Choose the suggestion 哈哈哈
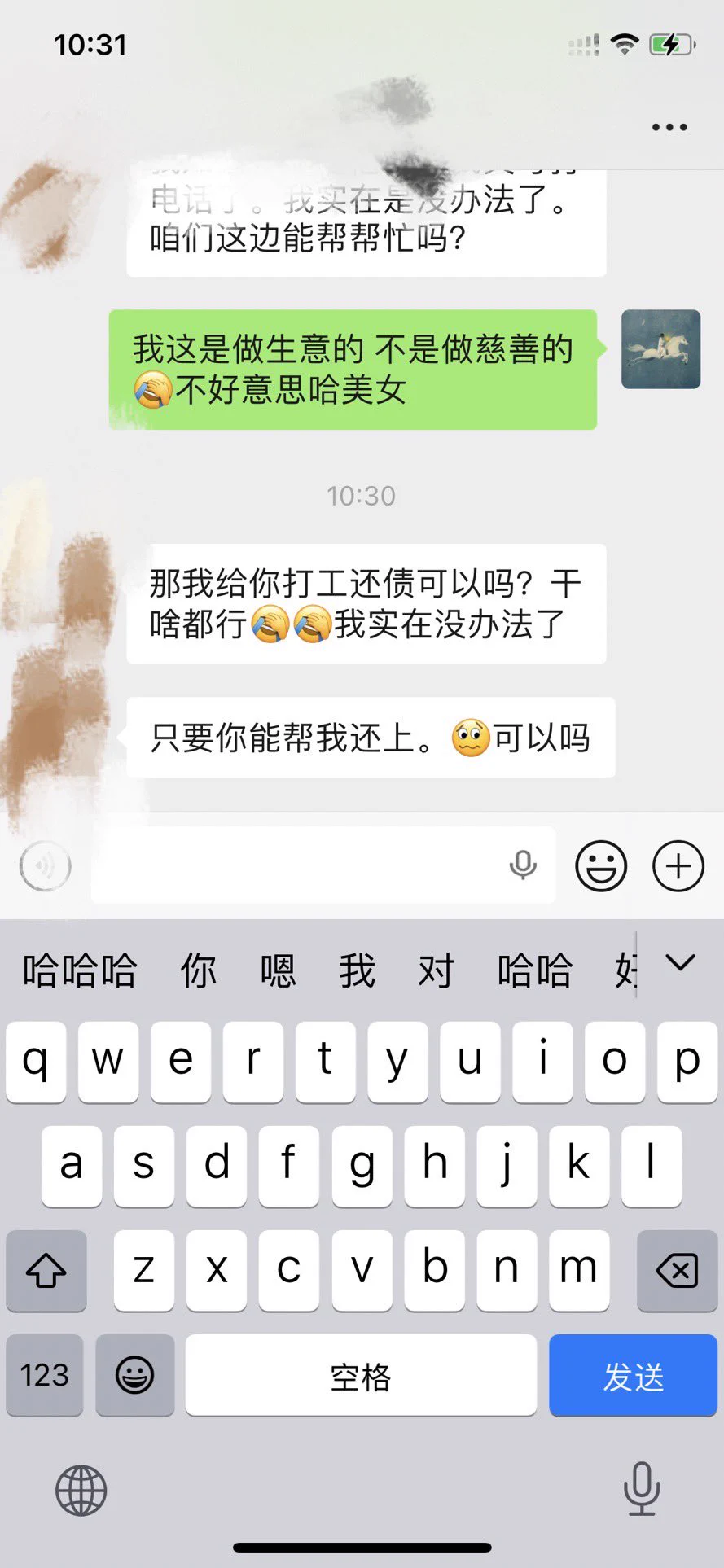The width and height of the screenshot is (724, 1568). pyautogui.click(x=79, y=970)
